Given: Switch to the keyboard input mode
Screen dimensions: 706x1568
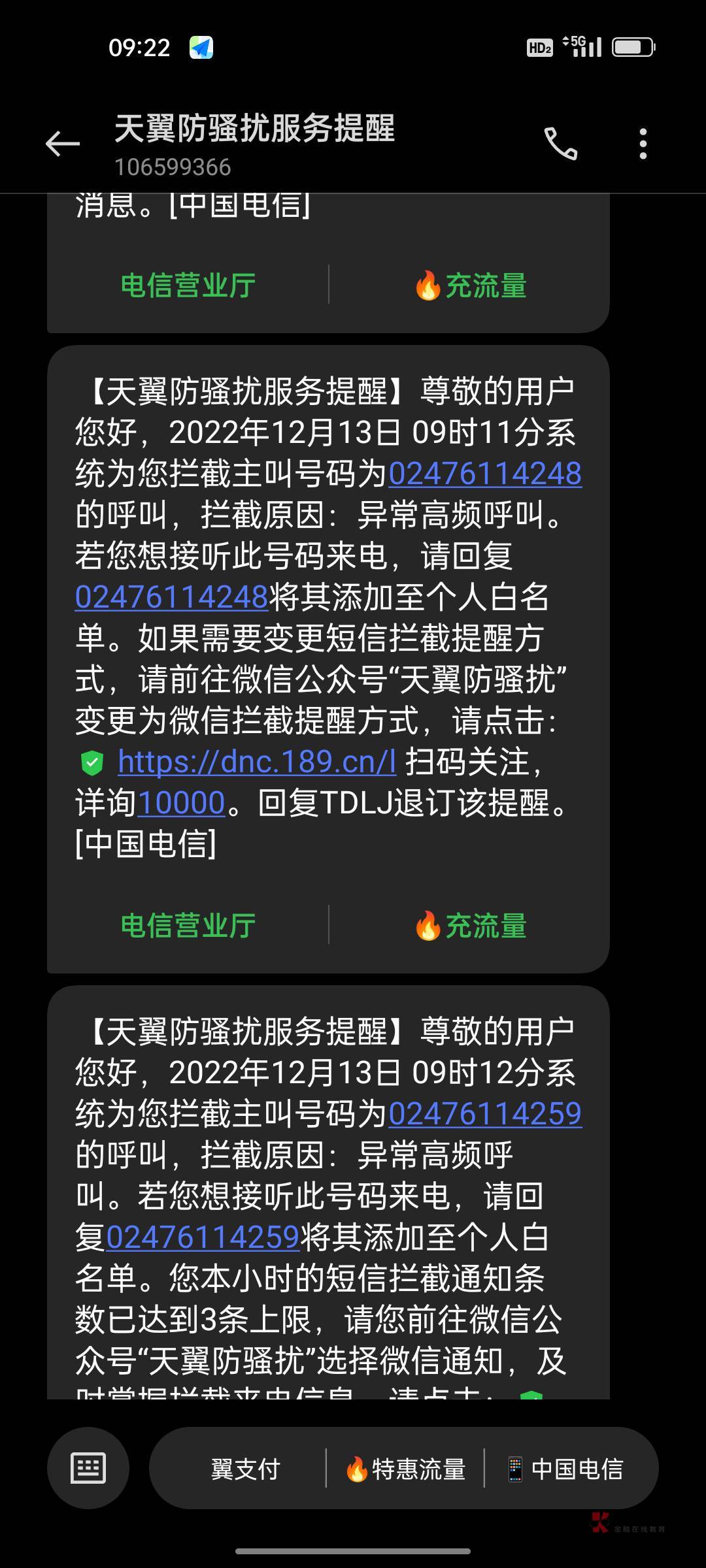Looking at the screenshot, I should [x=88, y=1468].
